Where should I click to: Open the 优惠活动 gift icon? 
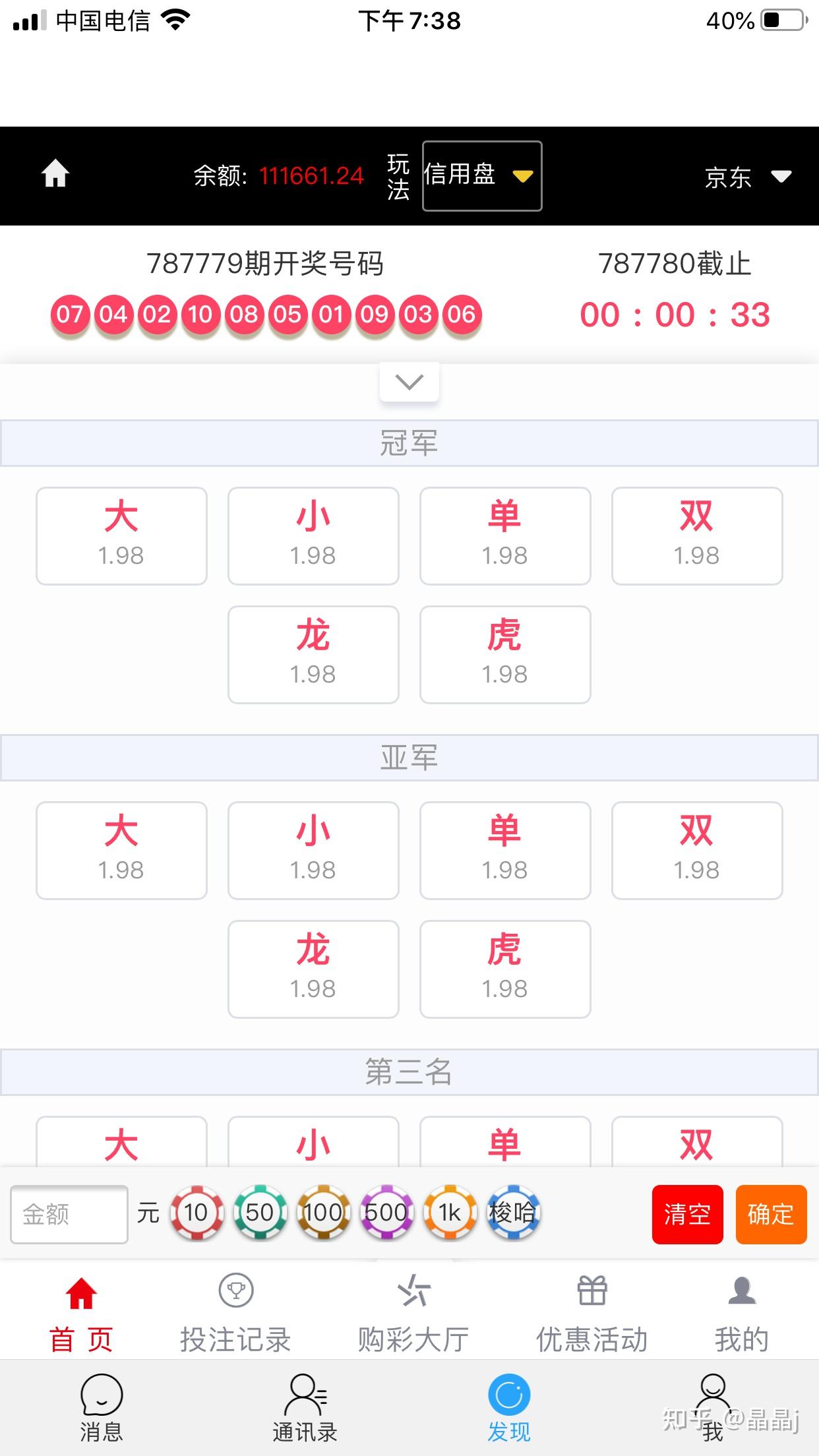(x=591, y=1291)
